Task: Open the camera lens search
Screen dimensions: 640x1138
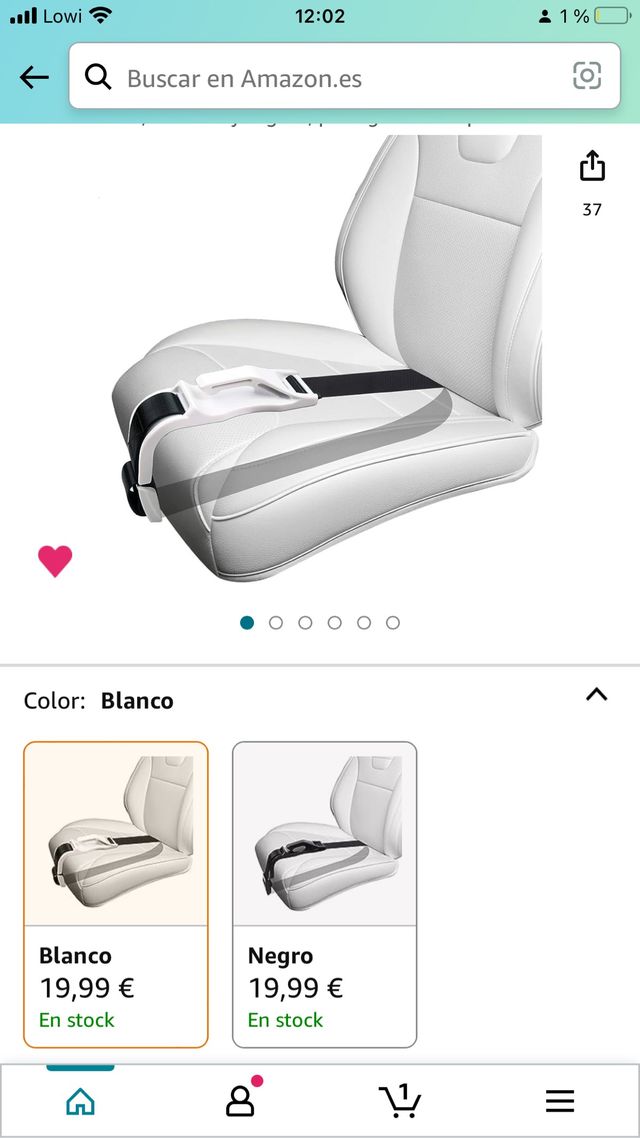Action: (x=587, y=76)
